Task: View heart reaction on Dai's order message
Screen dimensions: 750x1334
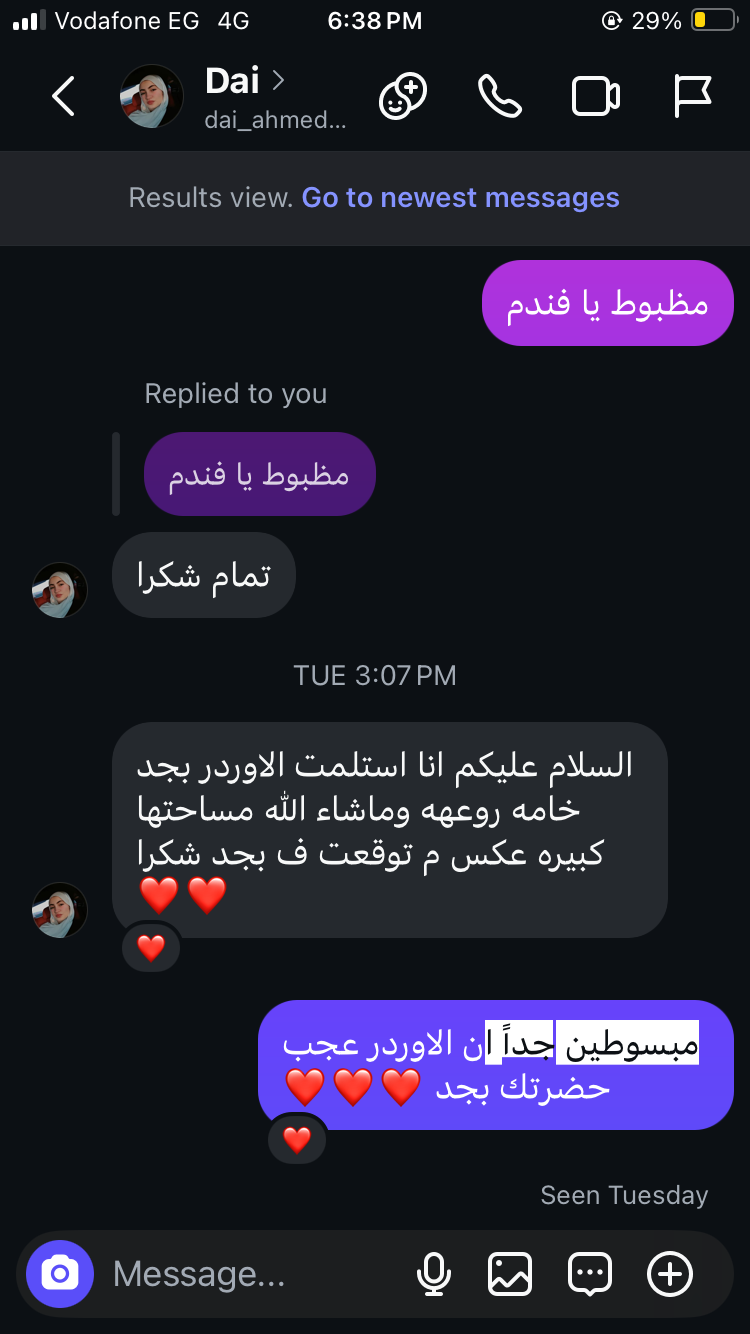Action: [151, 947]
